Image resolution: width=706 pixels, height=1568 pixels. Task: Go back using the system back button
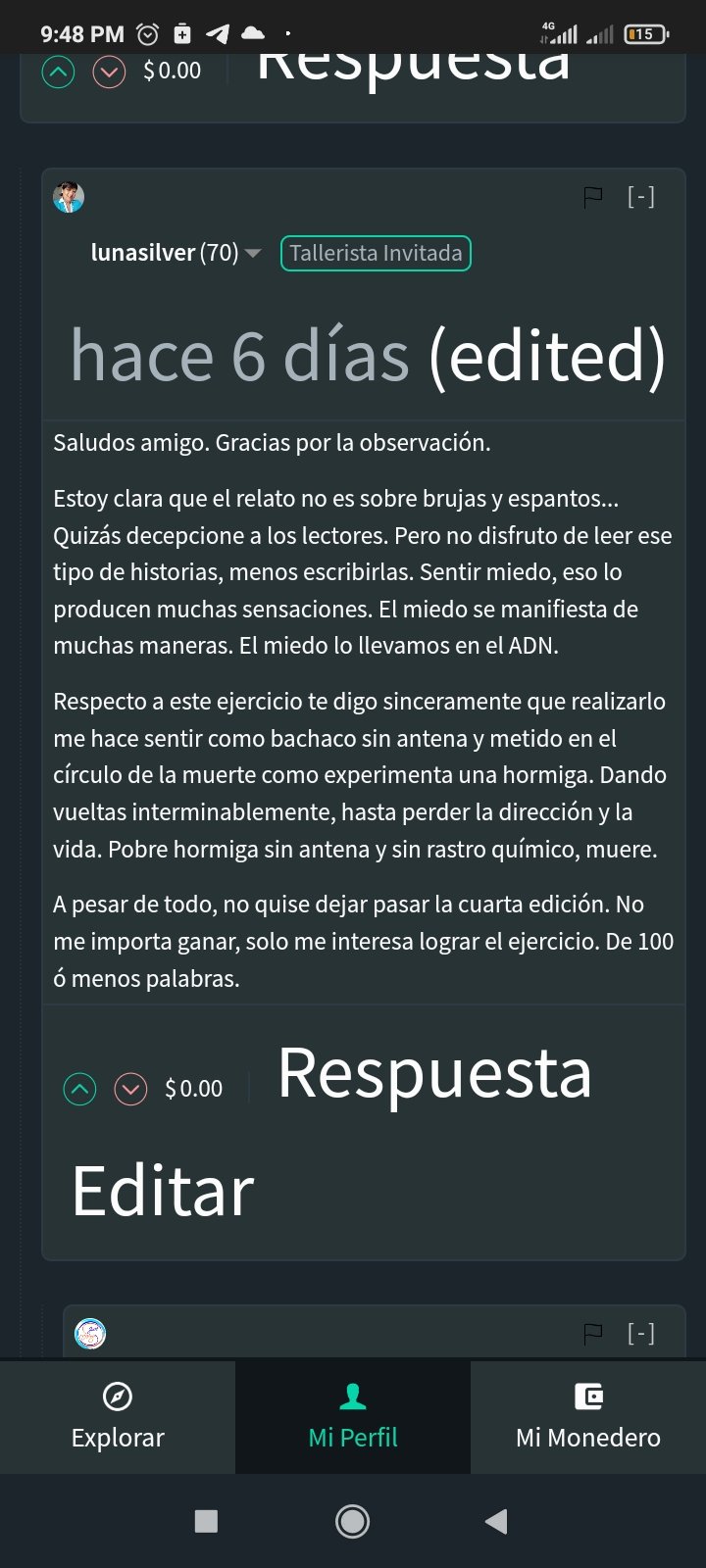coord(497,1521)
